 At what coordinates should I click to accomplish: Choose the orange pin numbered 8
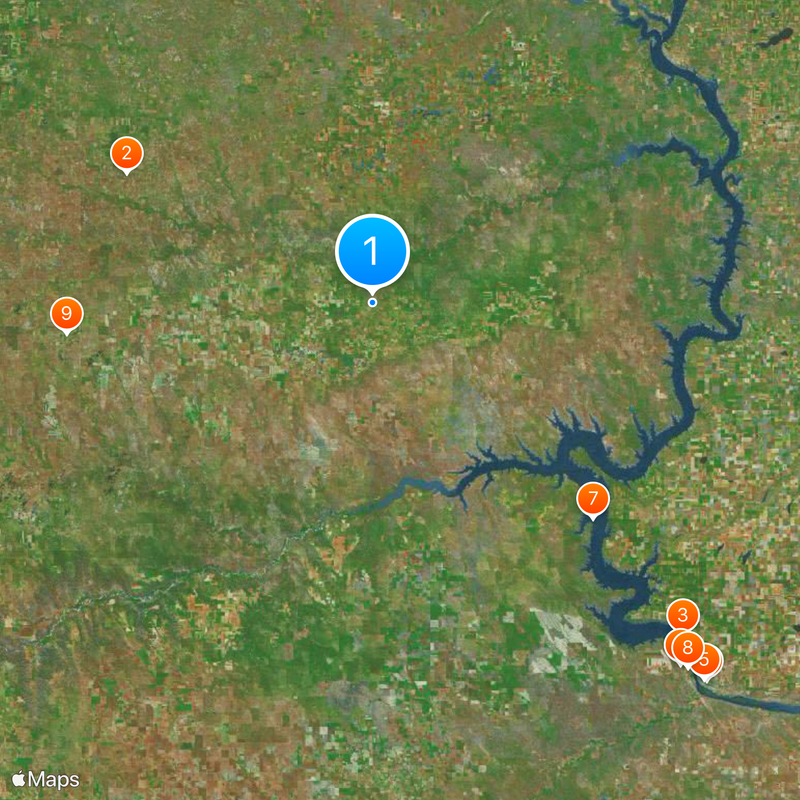coord(687,647)
